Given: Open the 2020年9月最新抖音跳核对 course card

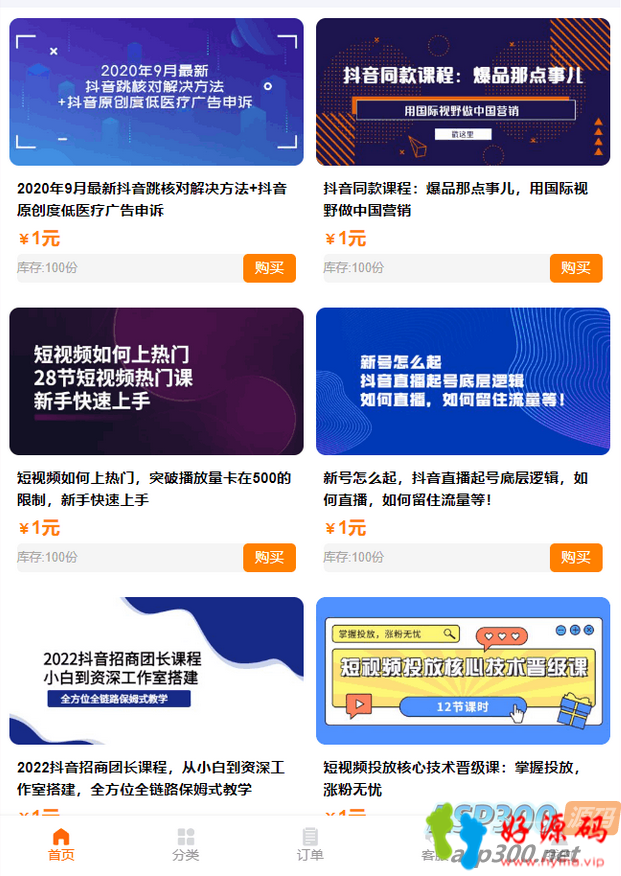Looking at the screenshot, I should [156, 92].
